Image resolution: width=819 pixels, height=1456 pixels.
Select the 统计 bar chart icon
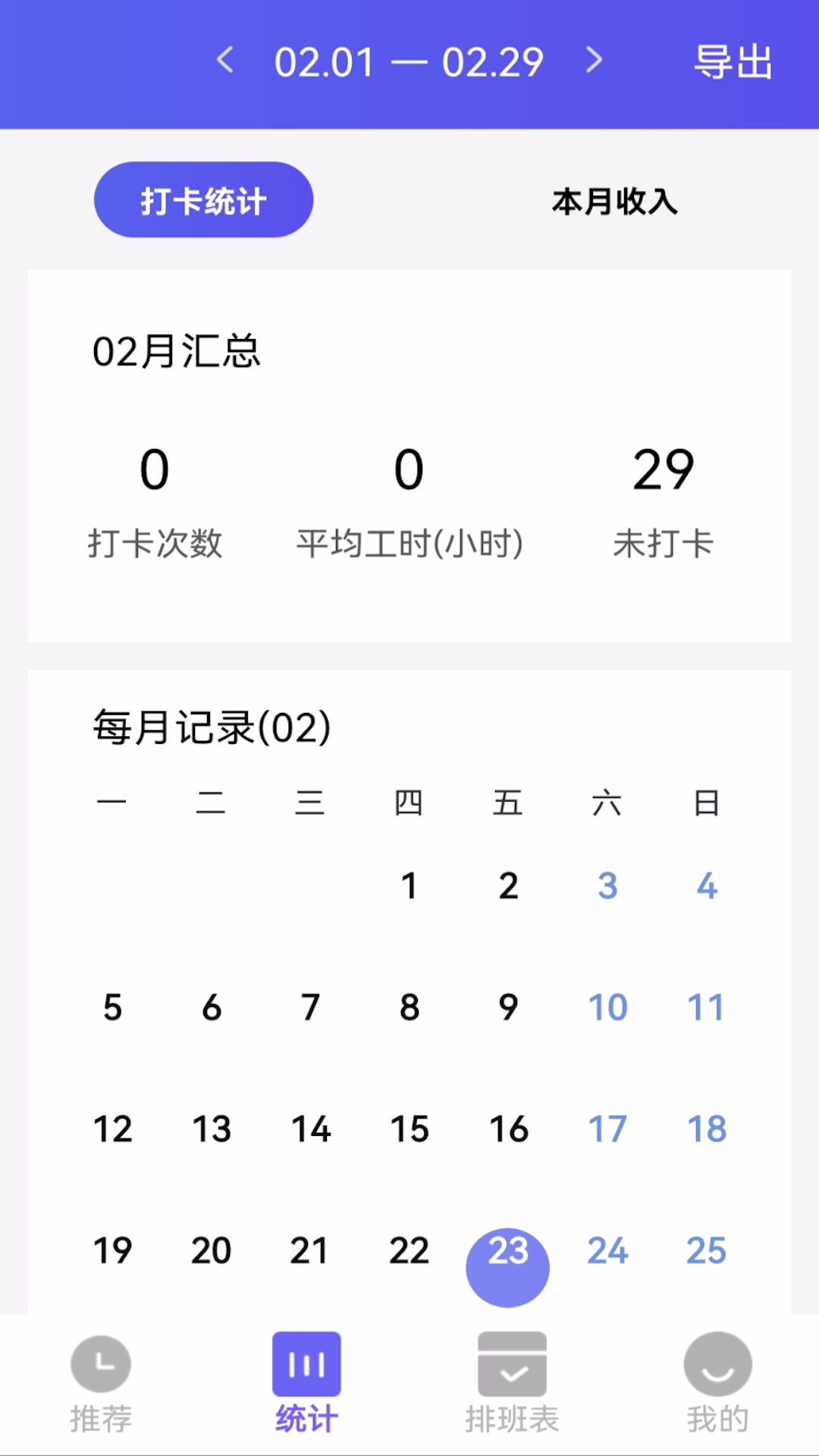[306, 1363]
